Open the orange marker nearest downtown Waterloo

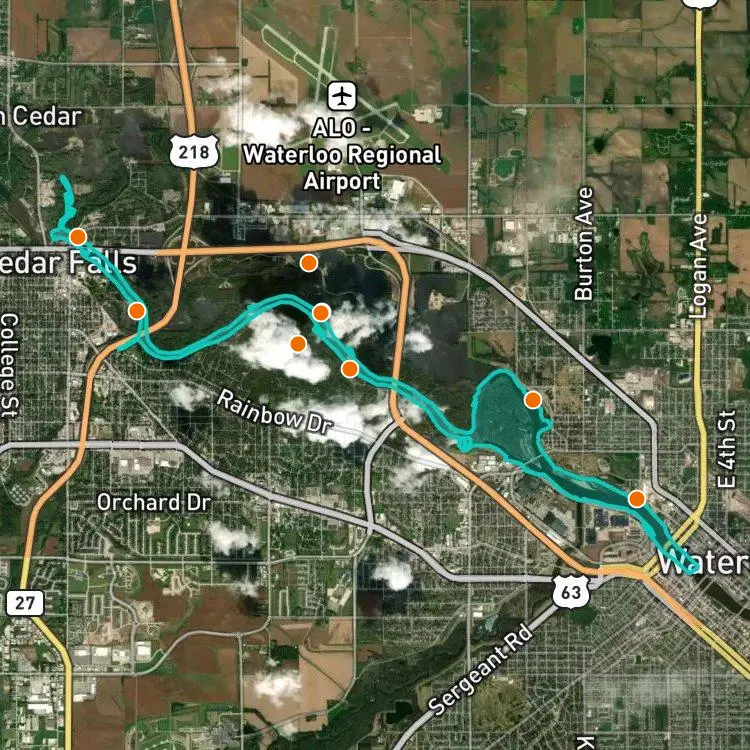(x=637, y=498)
